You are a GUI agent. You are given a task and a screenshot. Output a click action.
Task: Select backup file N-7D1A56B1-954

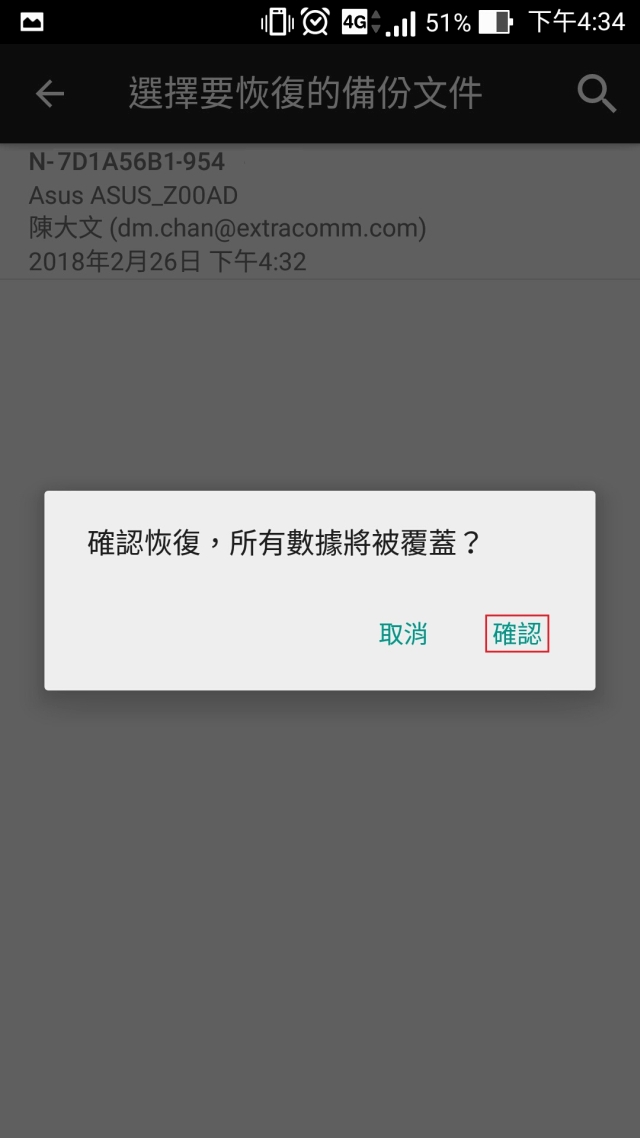(x=227, y=211)
